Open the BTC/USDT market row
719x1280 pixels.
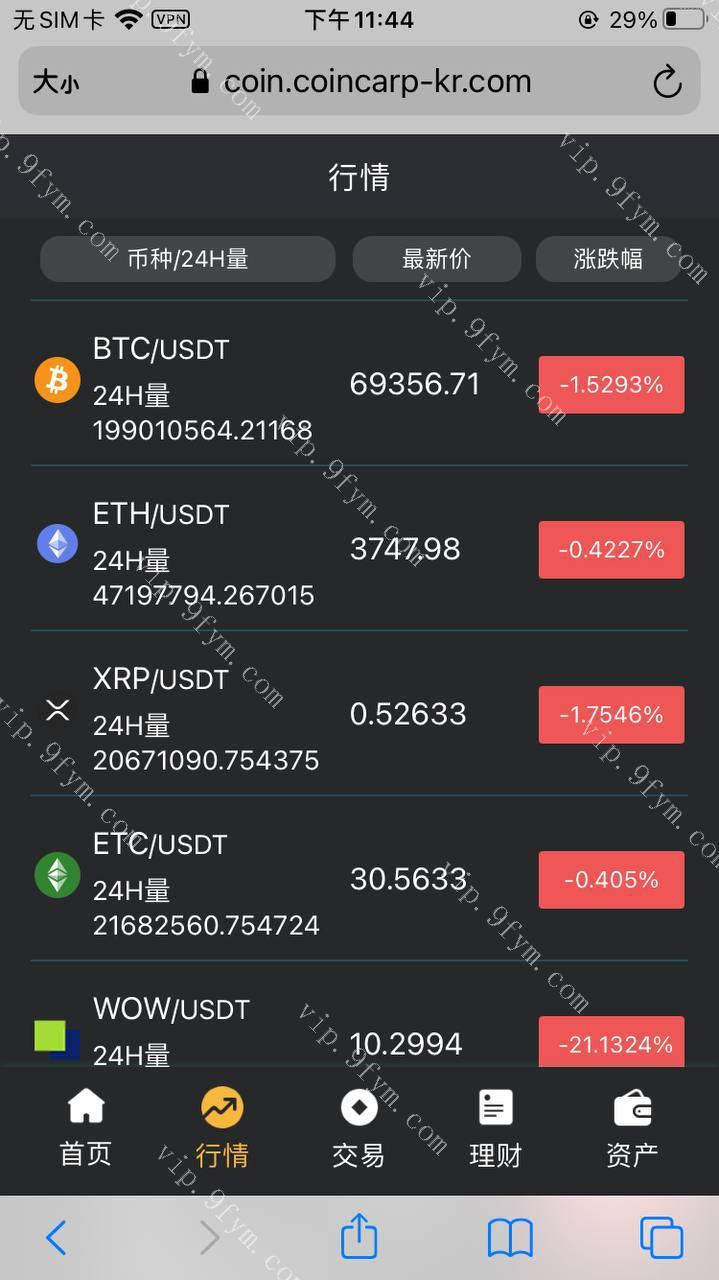(x=359, y=385)
